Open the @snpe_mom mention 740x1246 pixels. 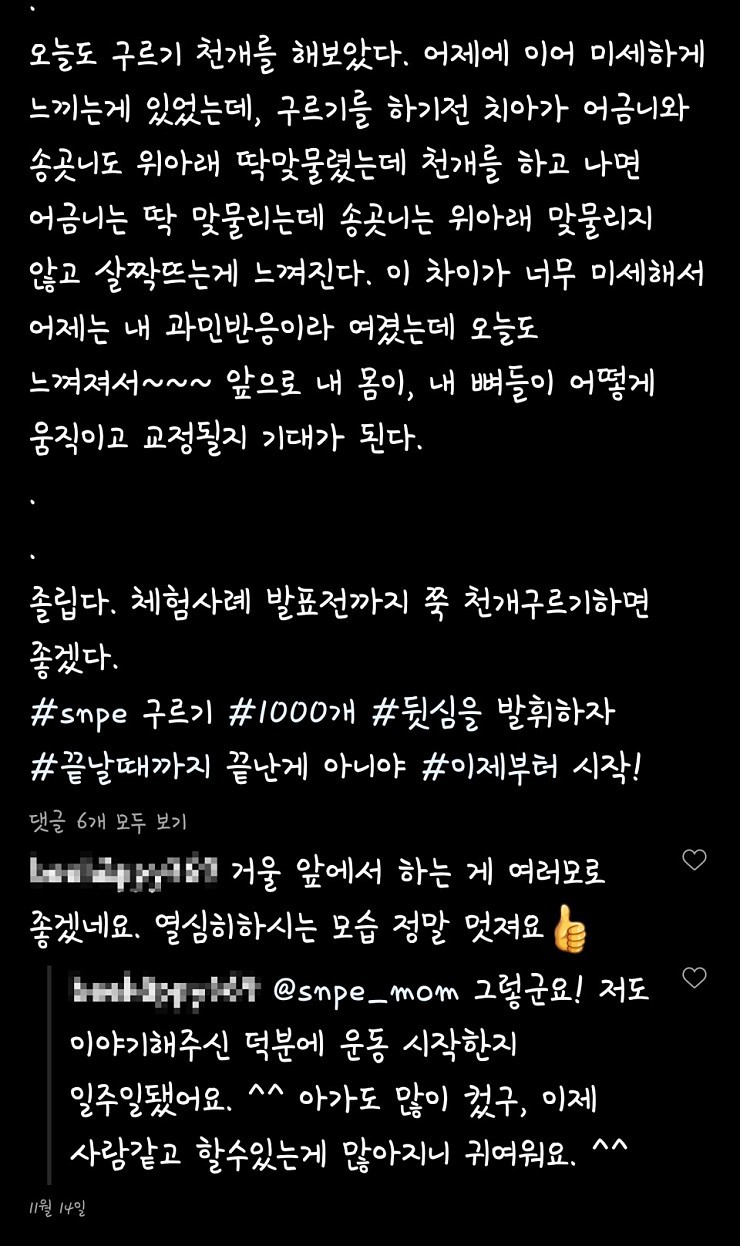point(365,993)
